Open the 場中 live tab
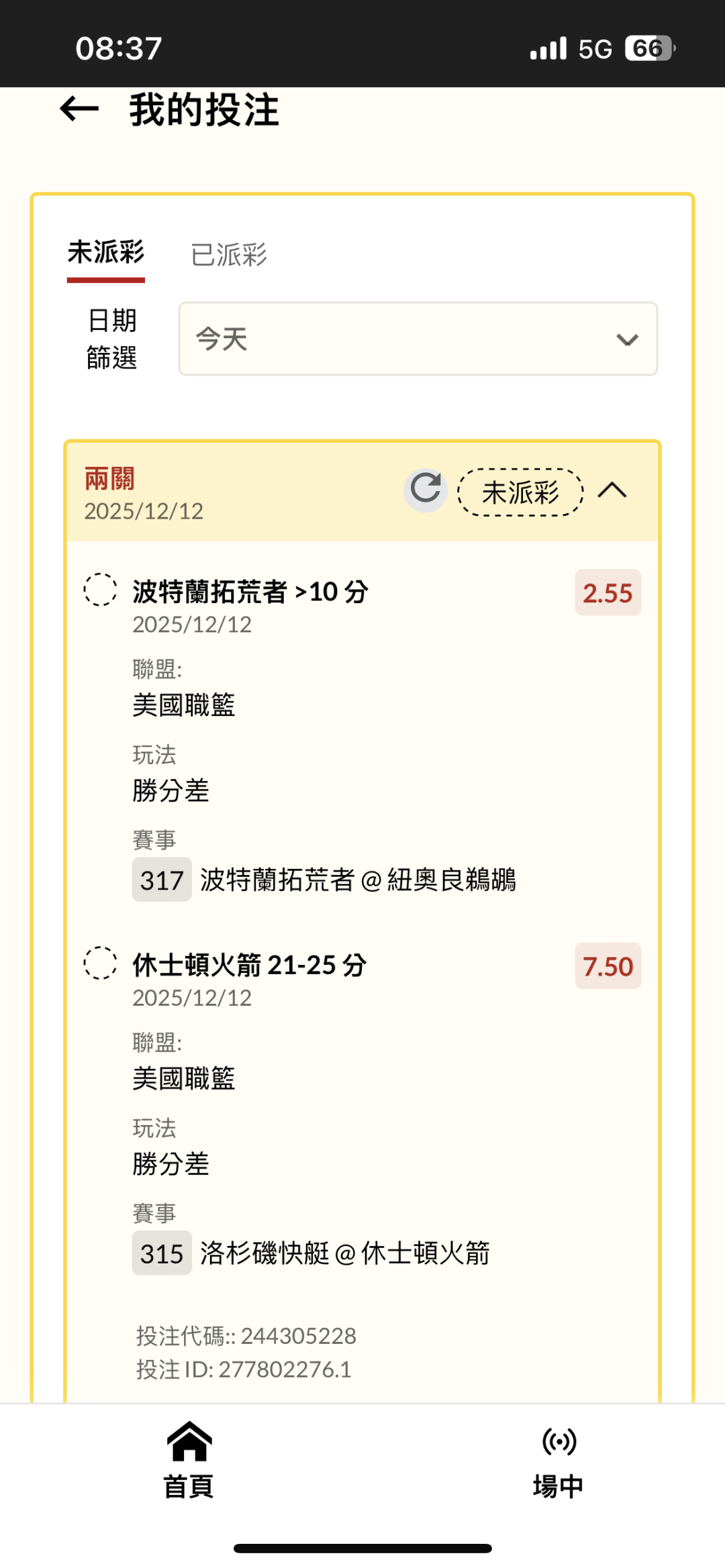 tap(559, 1461)
